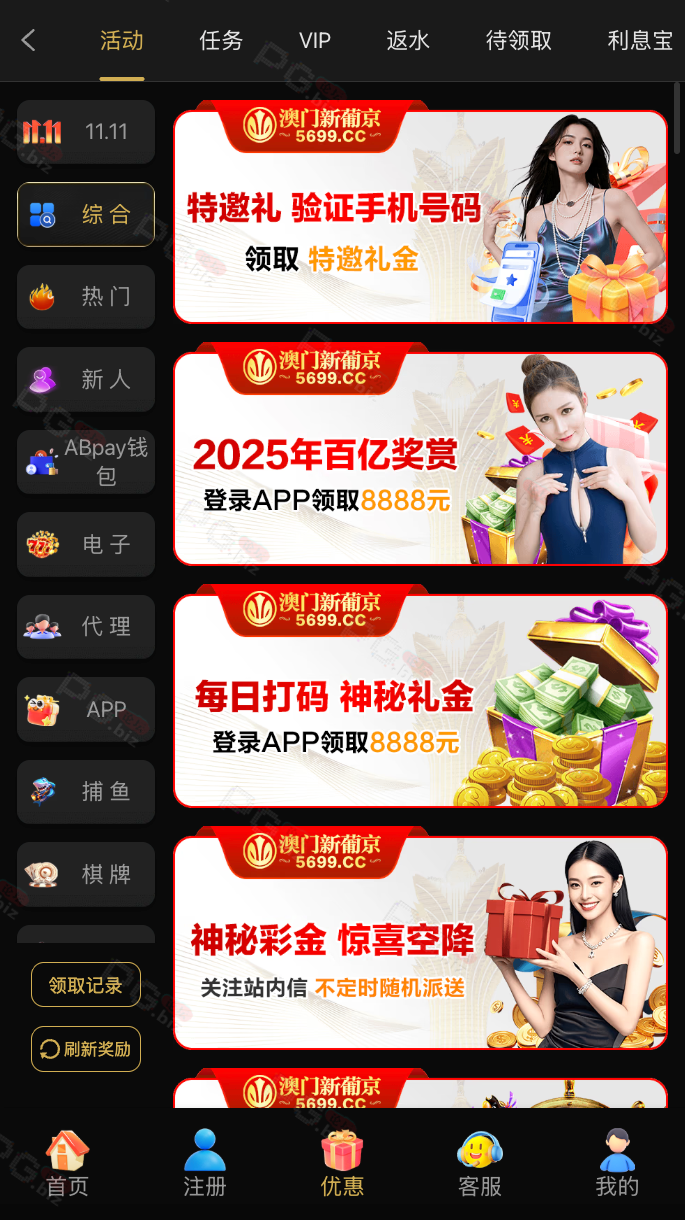Screen dimensions: 685x1220
Task: Open the VIP tab
Action: click(x=315, y=41)
